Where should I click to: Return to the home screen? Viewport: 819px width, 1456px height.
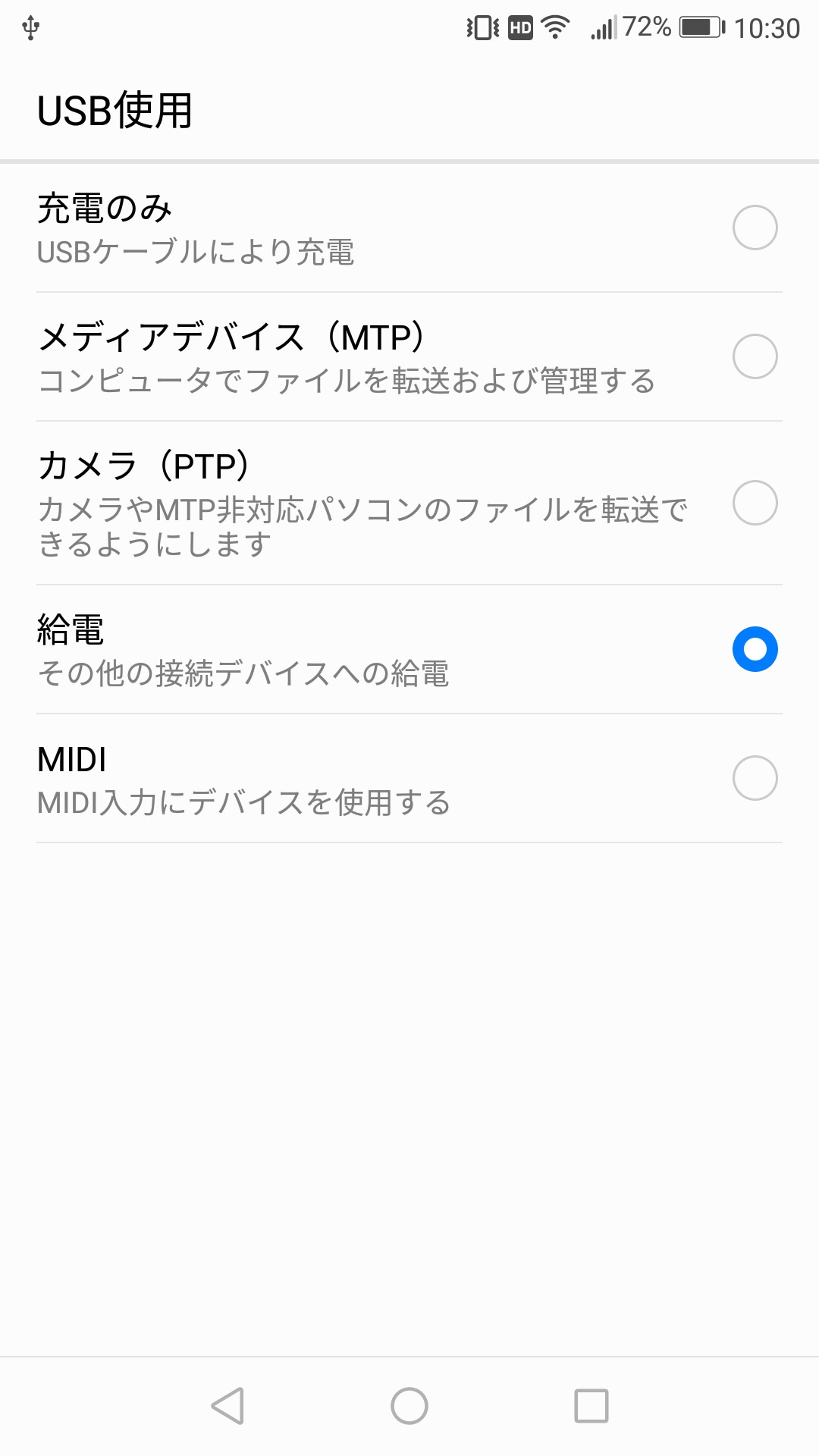coord(409,1406)
